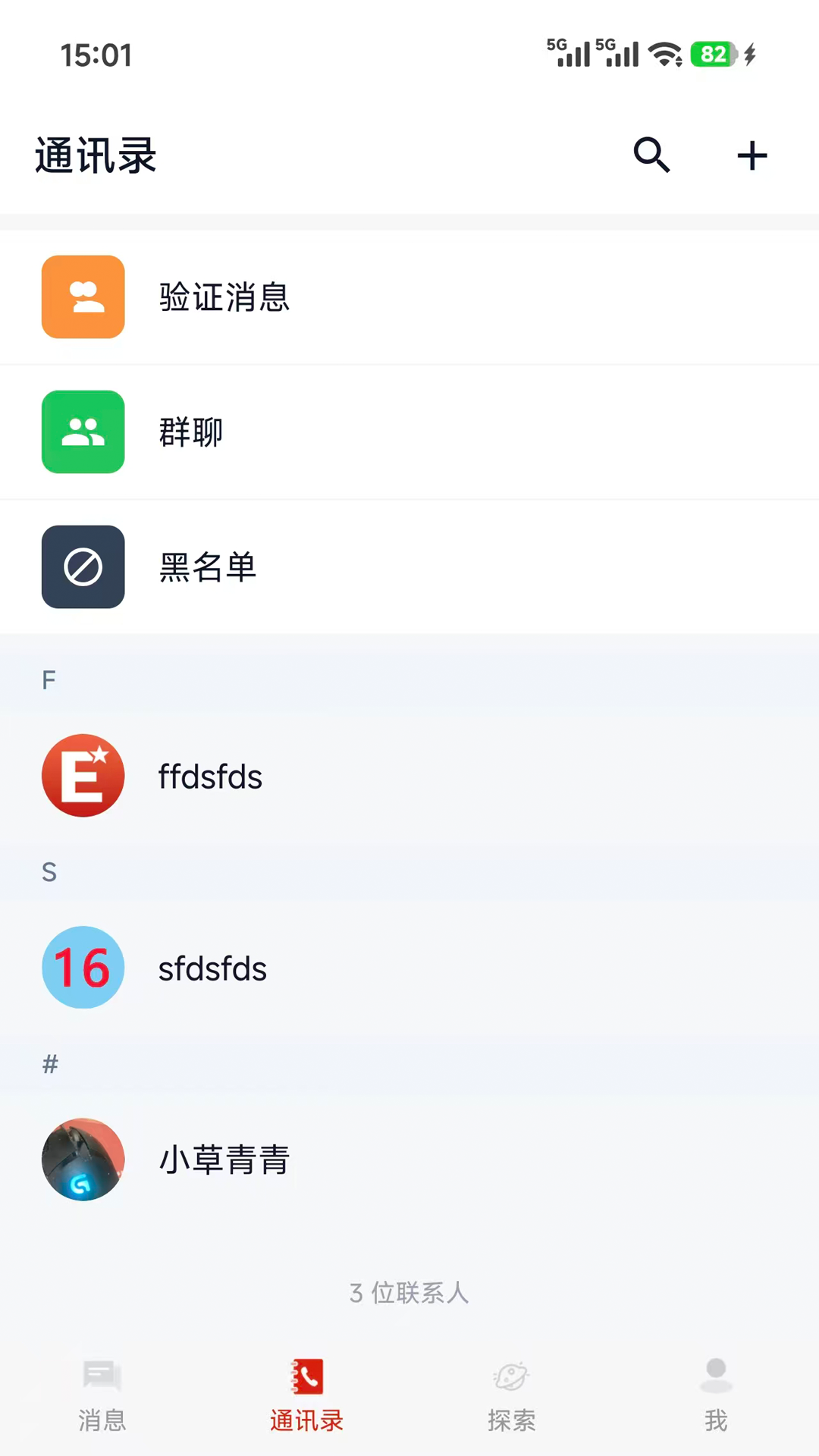819x1456 pixels.
Task: Tap the 我 profile person icon
Action: point(715,1376)
